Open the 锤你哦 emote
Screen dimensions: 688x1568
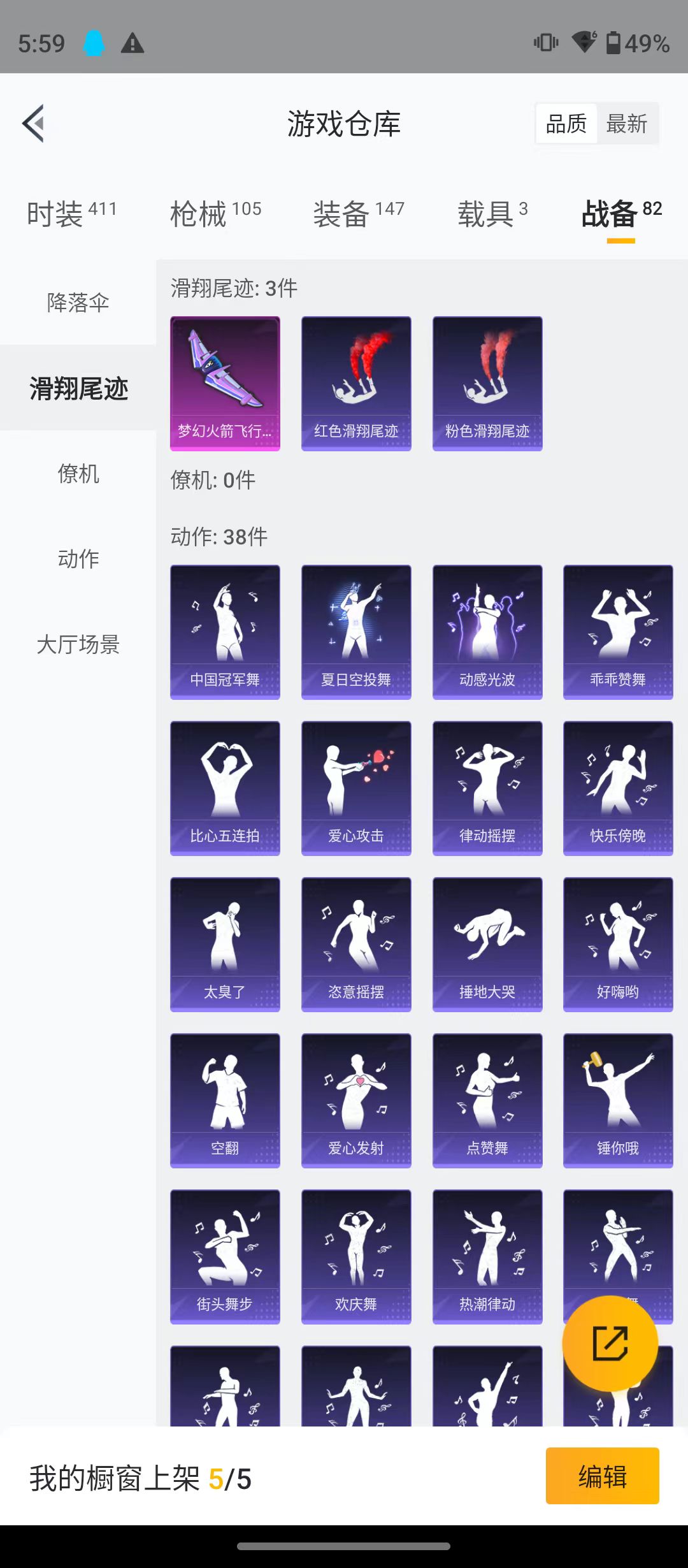coord(618,1101)
